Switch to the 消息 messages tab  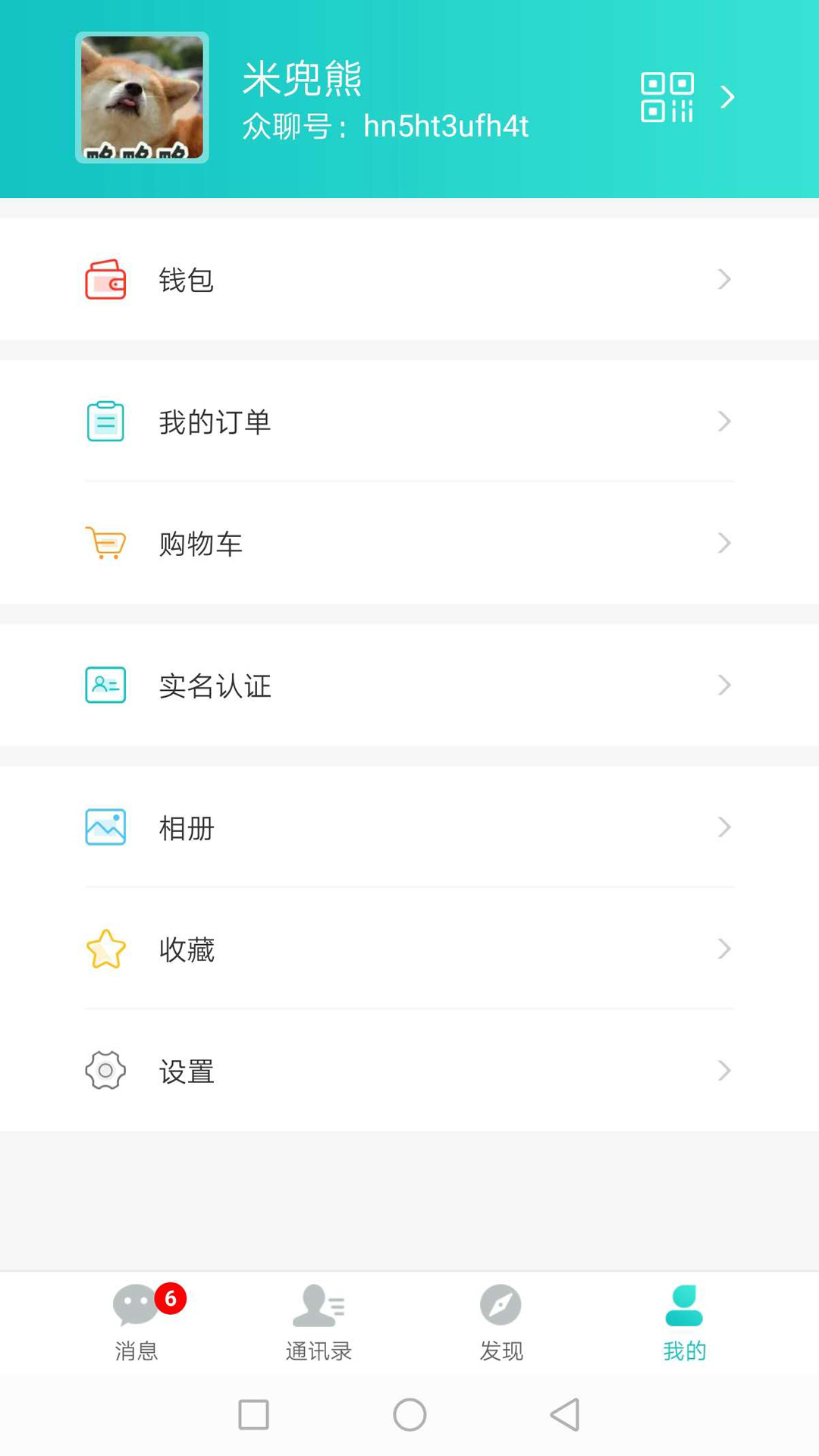[x=136, y=1322]
